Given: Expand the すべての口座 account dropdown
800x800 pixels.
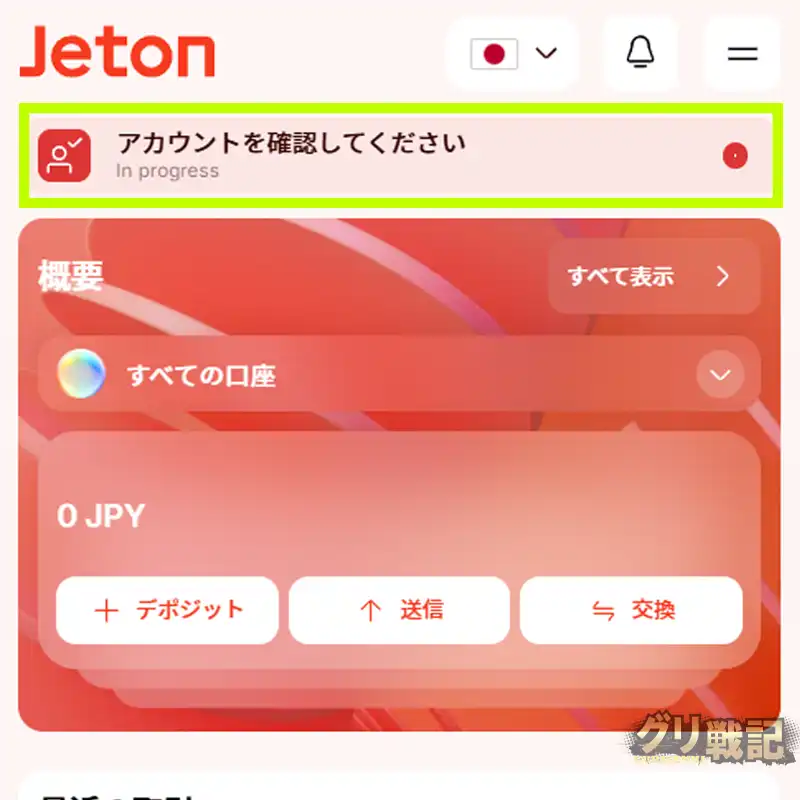Looking at the screenshot, I should (719, 376).
